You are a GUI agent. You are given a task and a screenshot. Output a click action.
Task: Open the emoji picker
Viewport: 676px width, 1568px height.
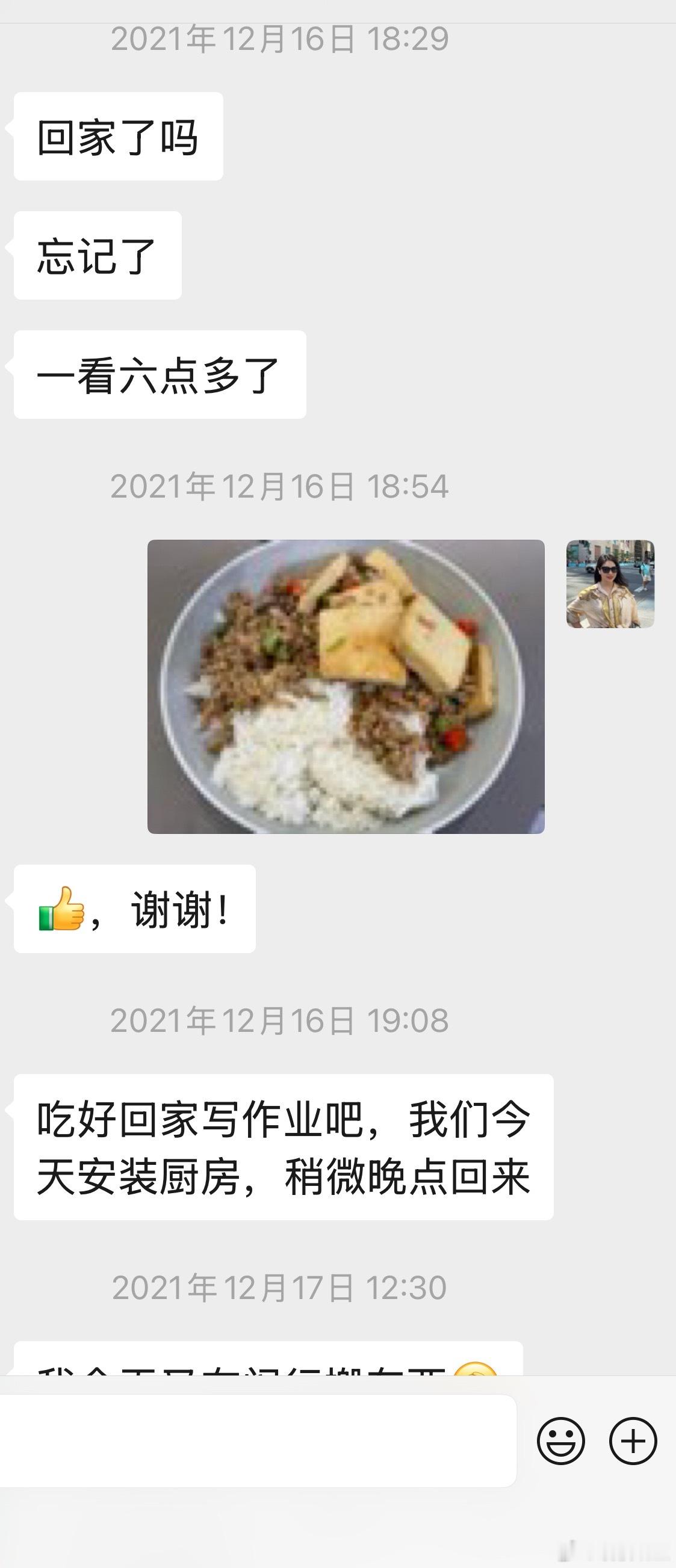point(561,1441)
